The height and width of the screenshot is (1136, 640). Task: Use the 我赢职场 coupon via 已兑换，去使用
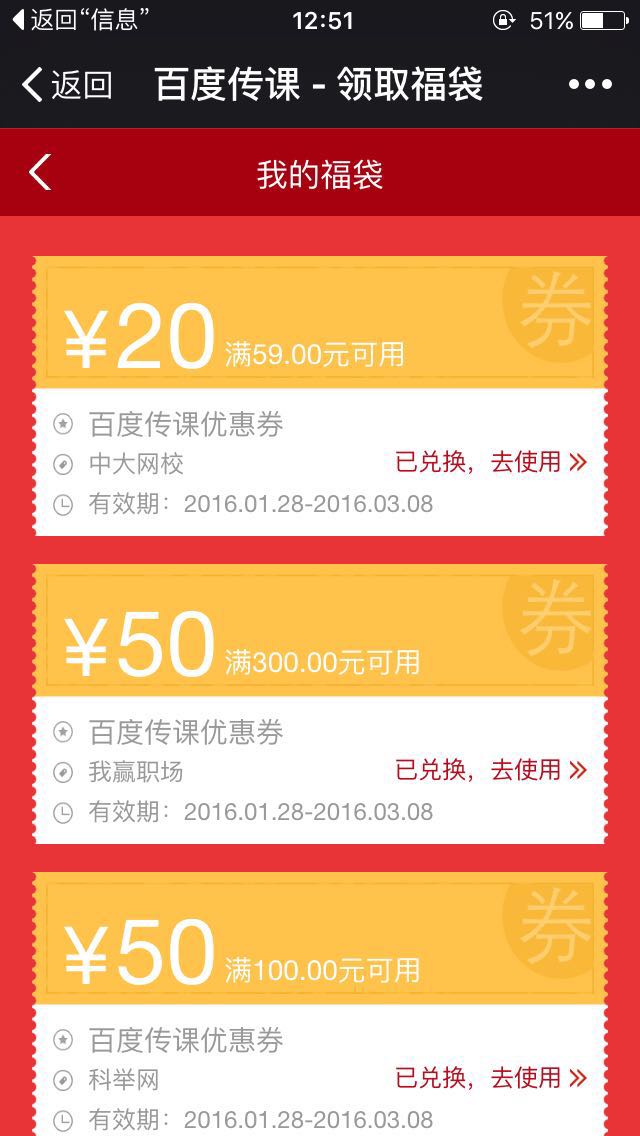point(491,770)
